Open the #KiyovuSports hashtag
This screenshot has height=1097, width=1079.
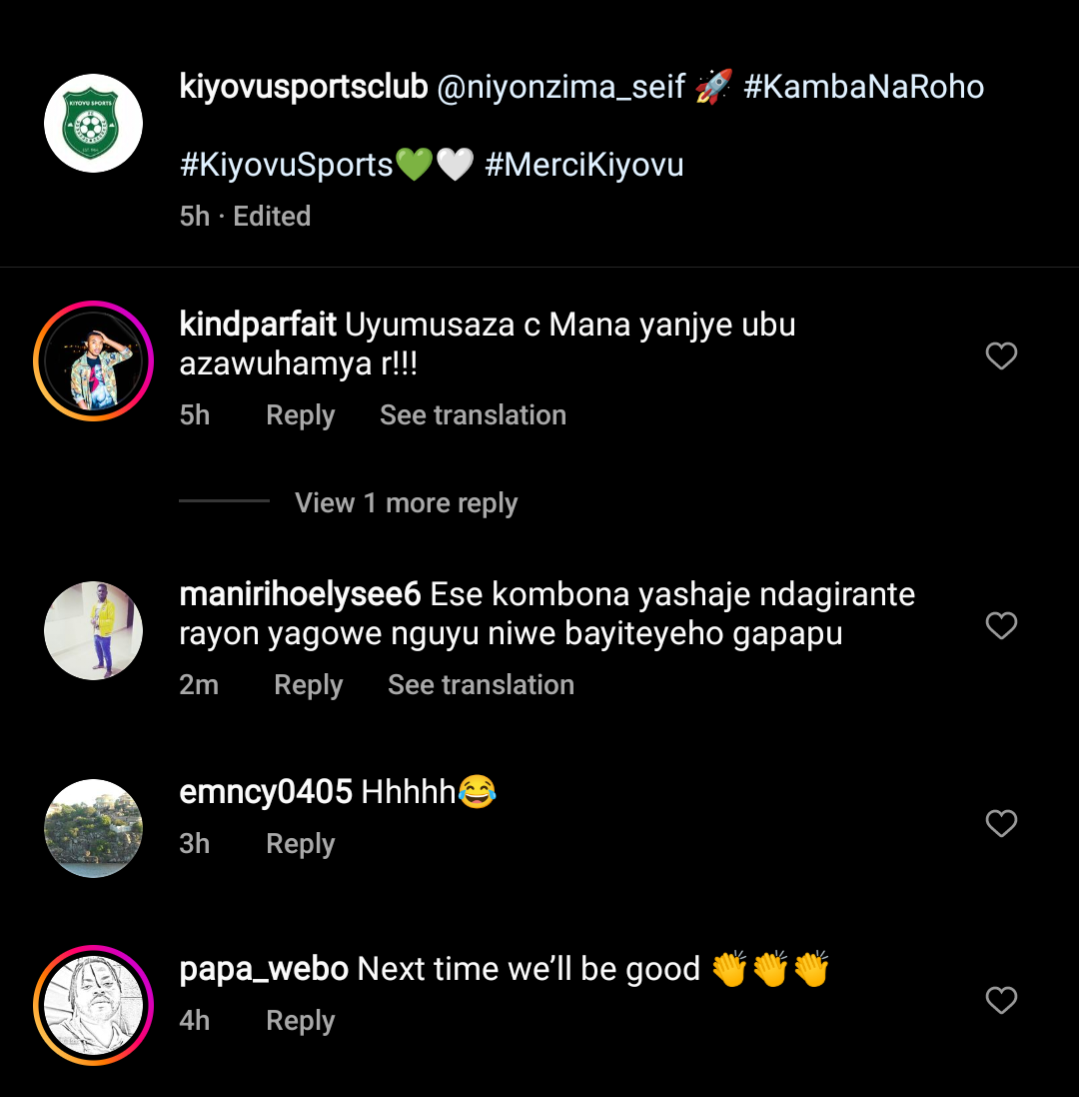click(x=286, y=164)
